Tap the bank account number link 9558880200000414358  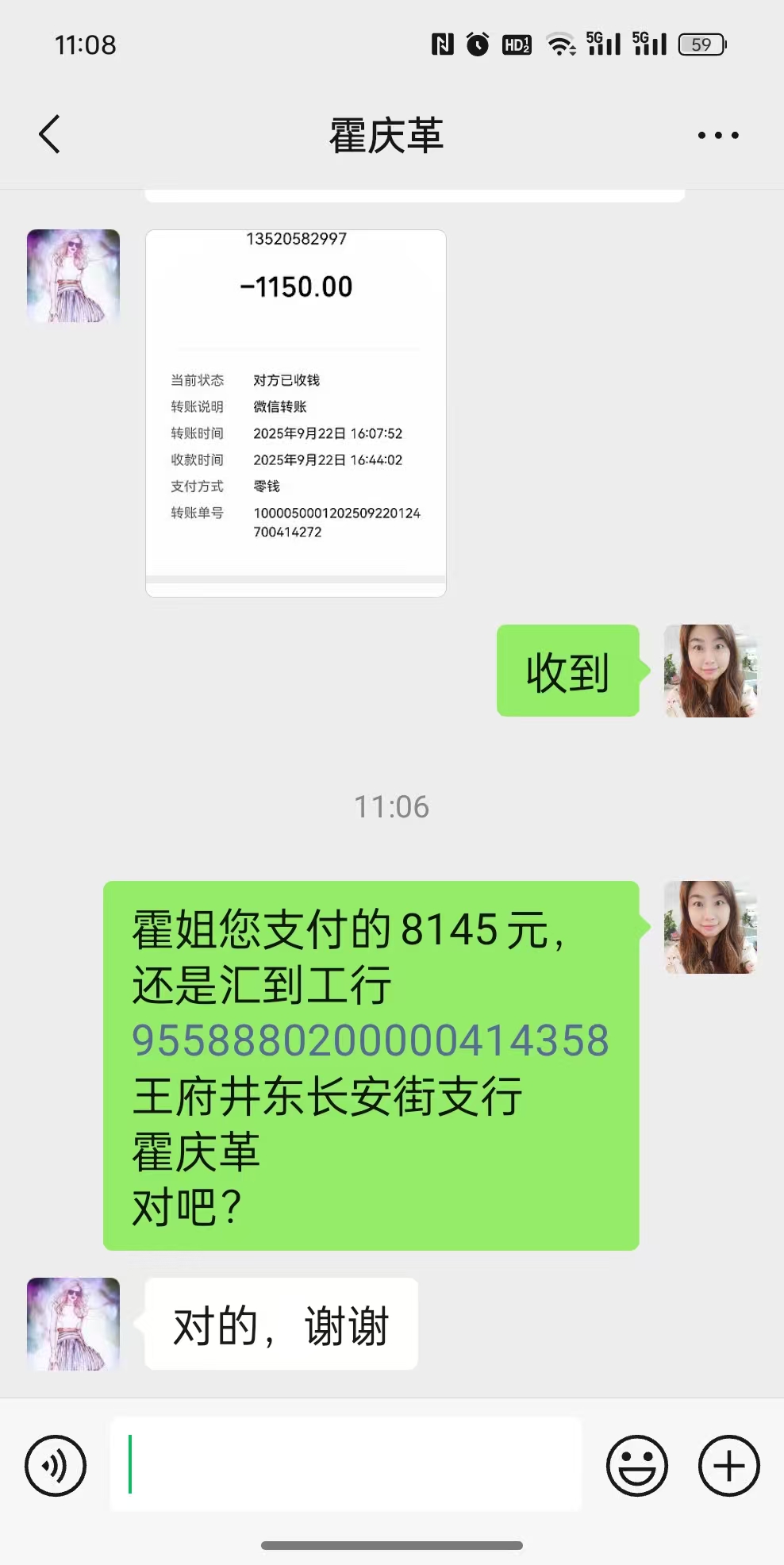[370, 1040]
